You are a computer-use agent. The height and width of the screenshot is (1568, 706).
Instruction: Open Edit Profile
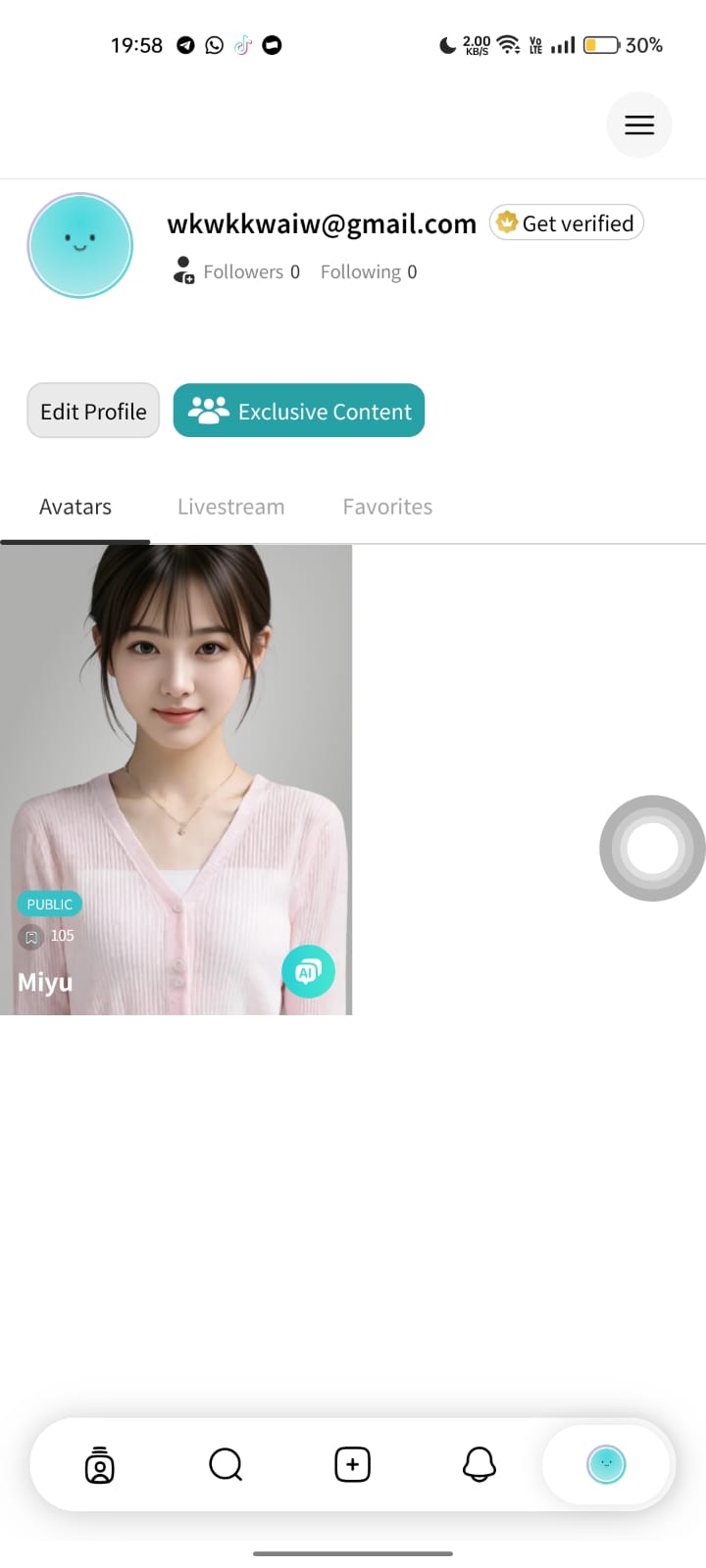[x=93, y=411]
